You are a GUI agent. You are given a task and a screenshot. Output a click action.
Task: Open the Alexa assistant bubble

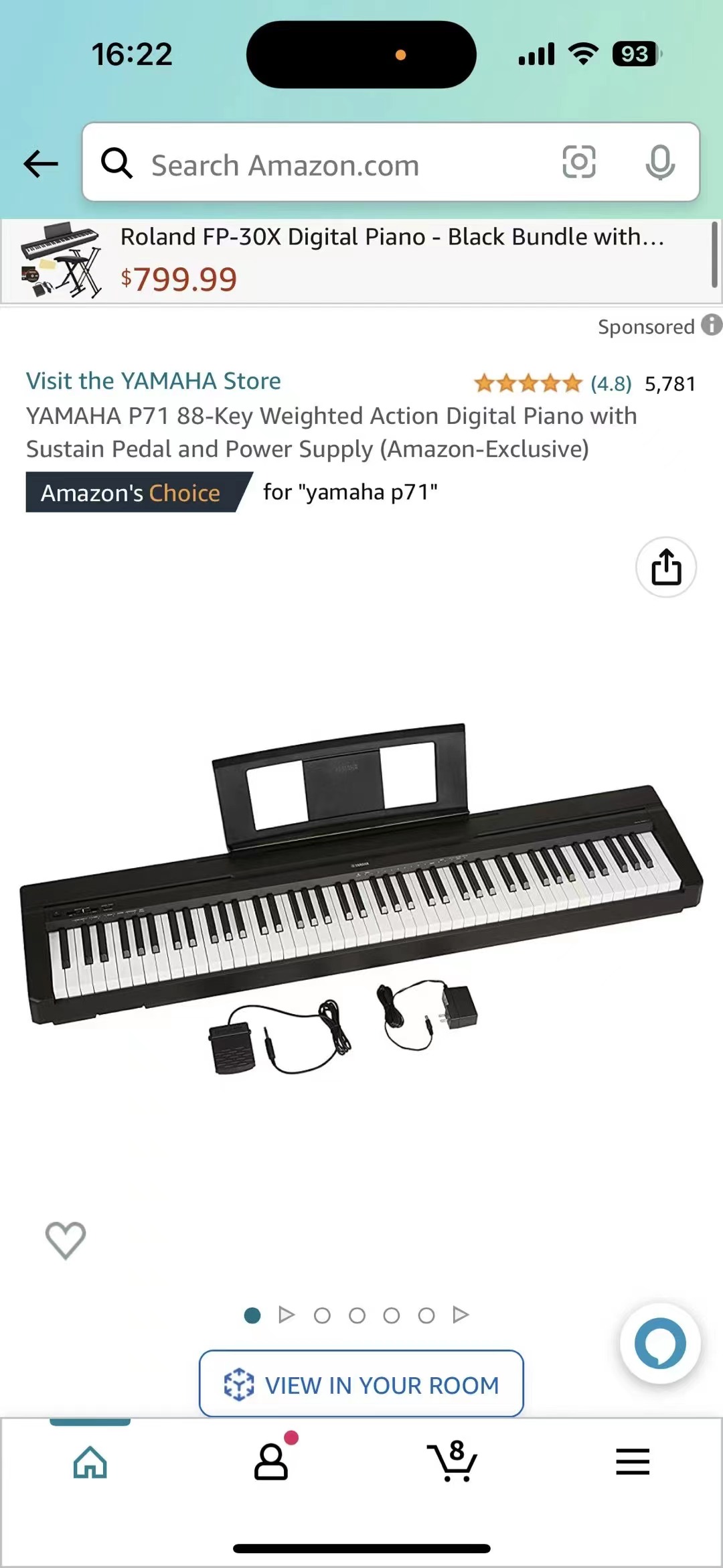coord(660,1344)
